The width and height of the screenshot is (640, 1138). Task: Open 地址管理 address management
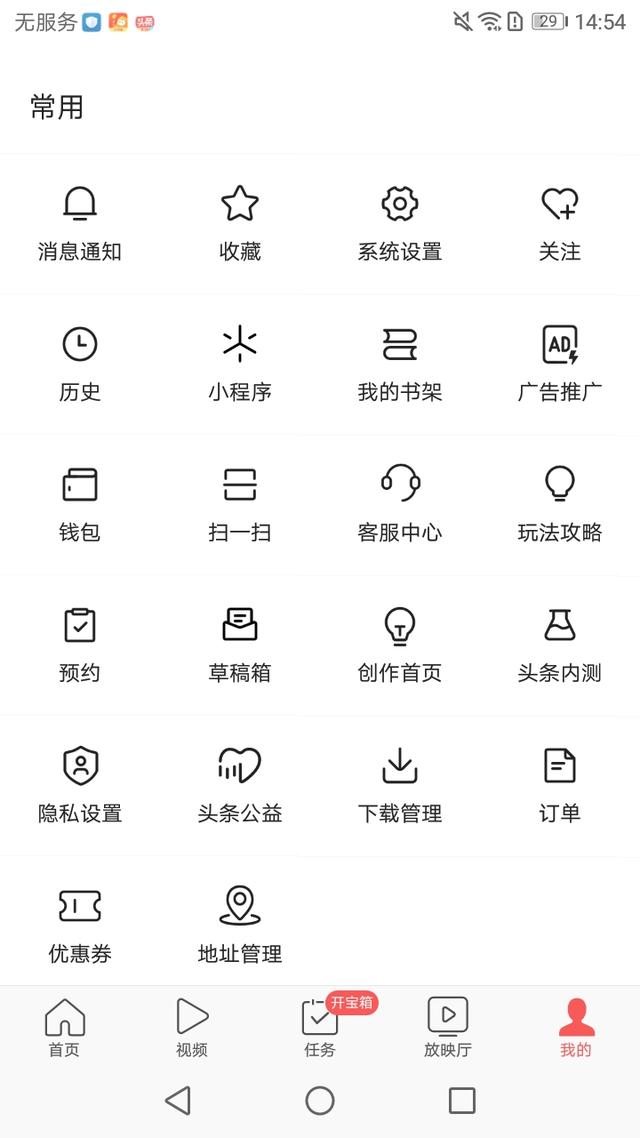239,926
